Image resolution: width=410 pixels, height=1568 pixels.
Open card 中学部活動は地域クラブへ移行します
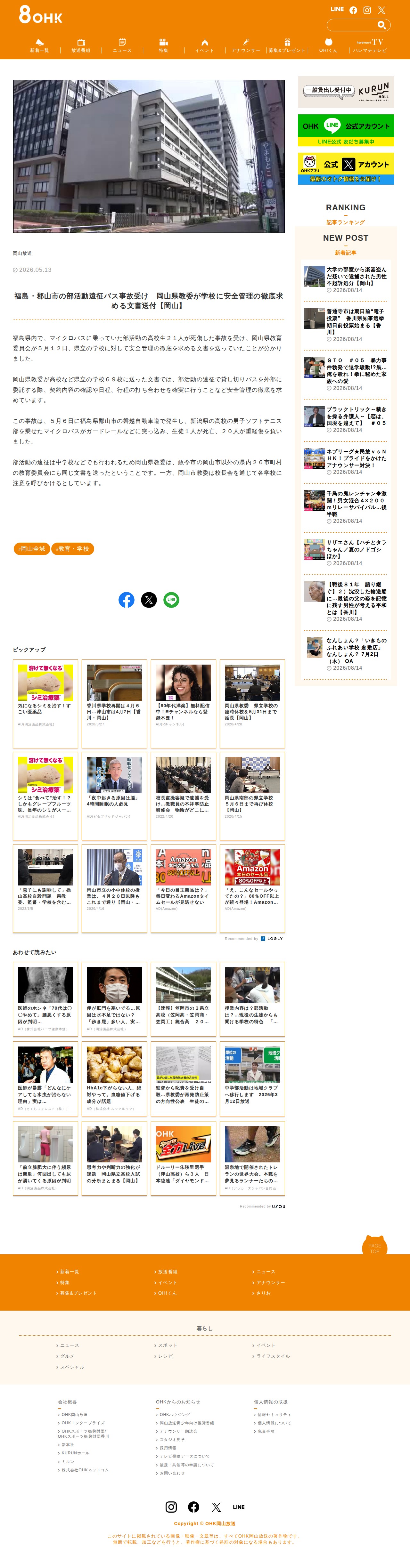click(252, 1079)
